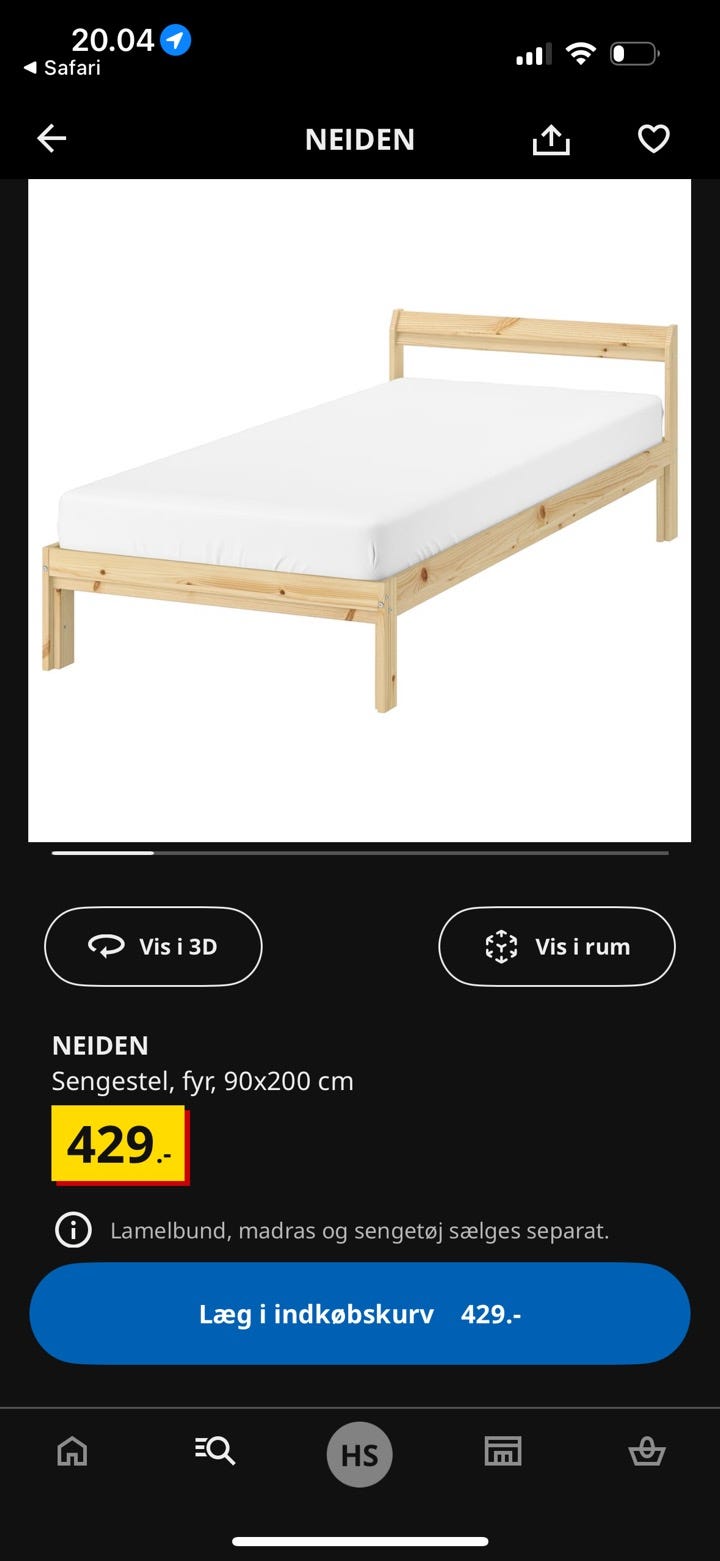Add the bed to the cart

click(x=360, y=1314)
